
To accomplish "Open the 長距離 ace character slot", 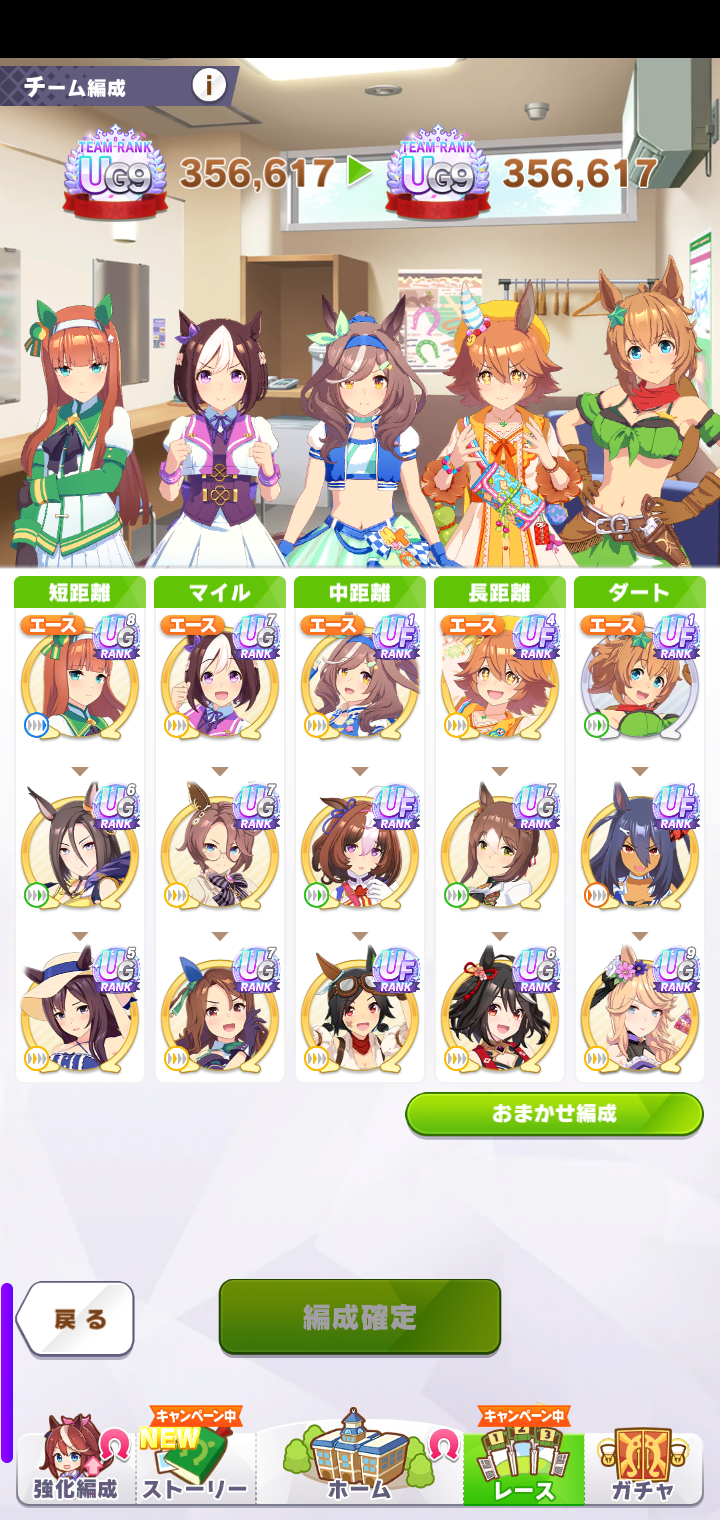I will click(500, 680).
